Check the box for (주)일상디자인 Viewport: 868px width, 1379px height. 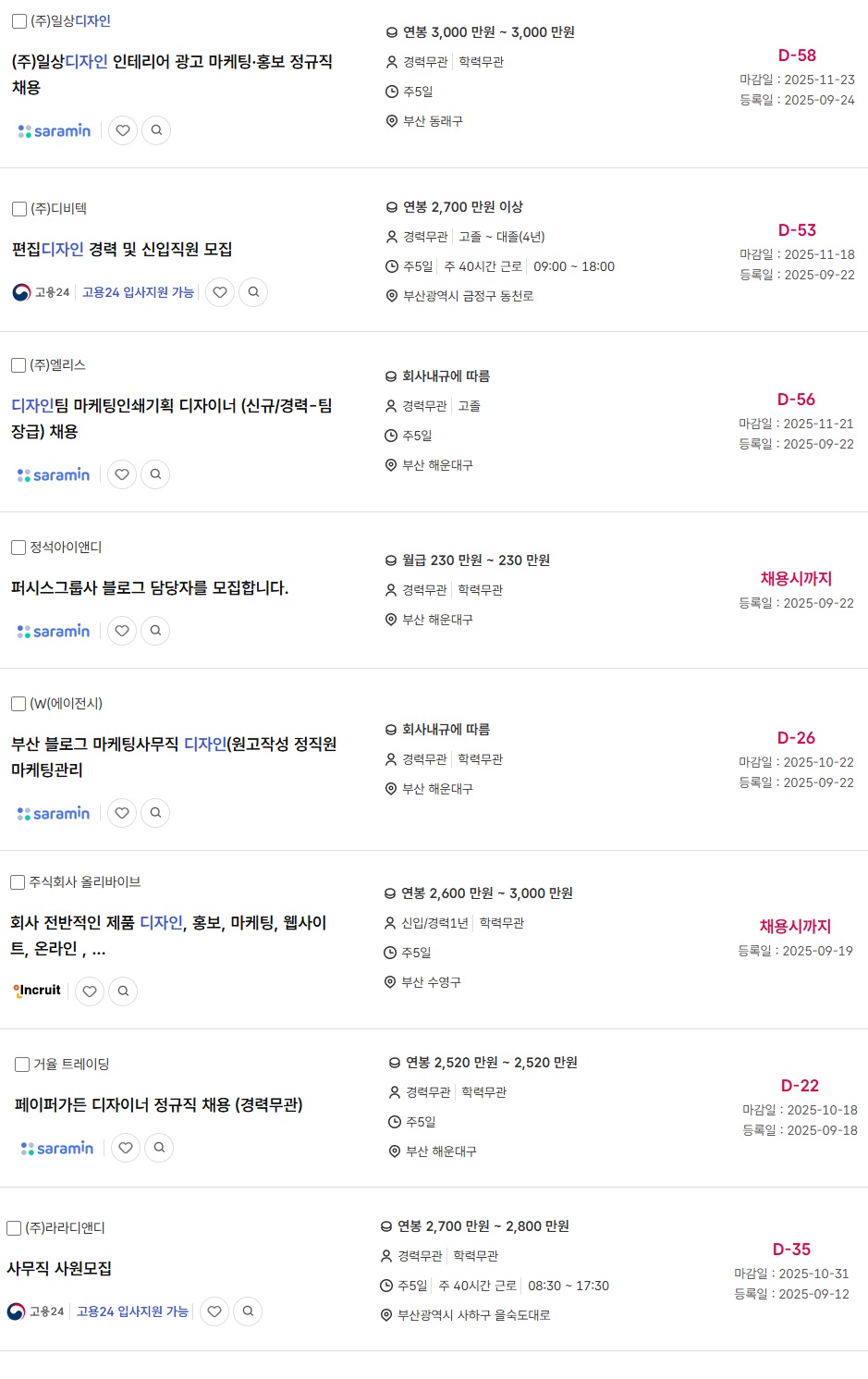pos(19,21)
